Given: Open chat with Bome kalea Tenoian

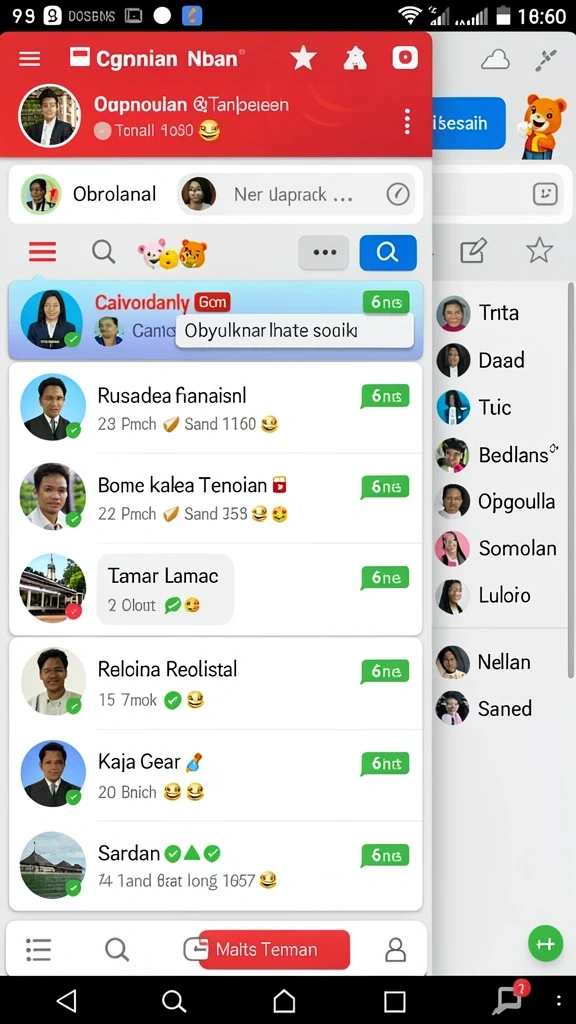Looking at the screenshot, I should tap(216, 498).
